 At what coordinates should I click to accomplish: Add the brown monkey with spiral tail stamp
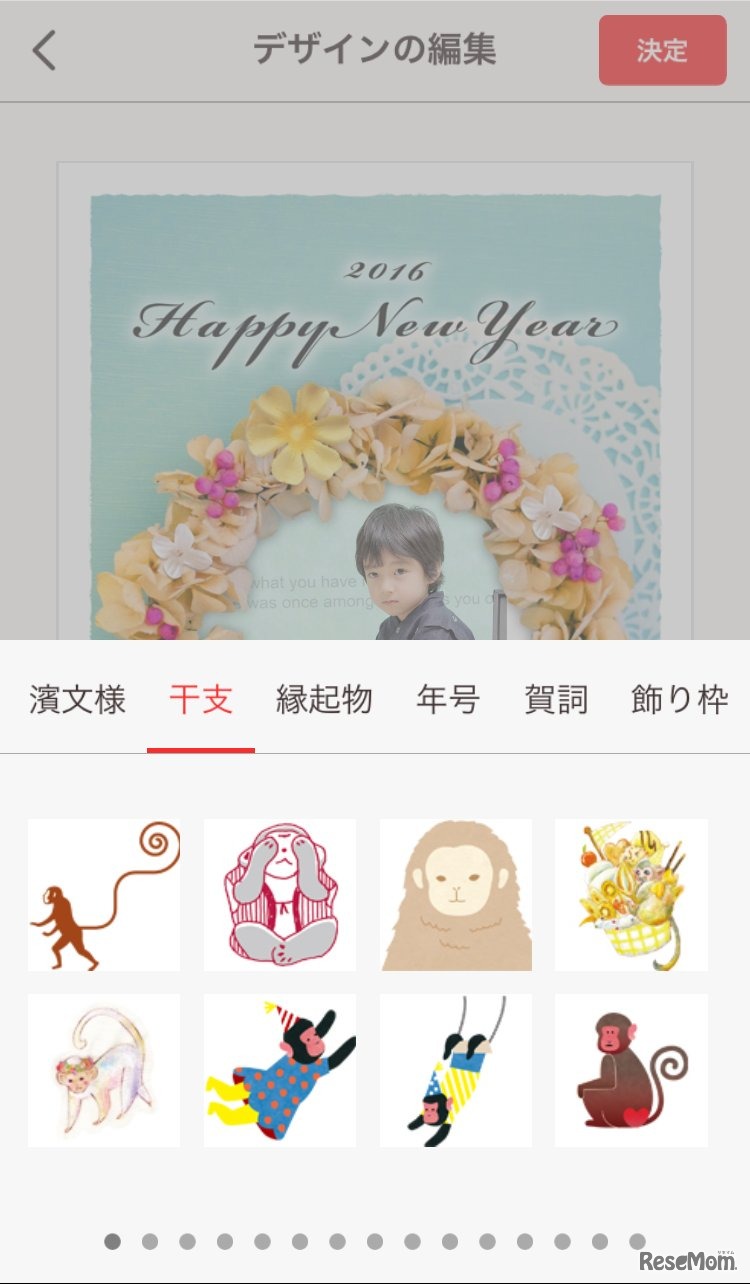[104, 895]
